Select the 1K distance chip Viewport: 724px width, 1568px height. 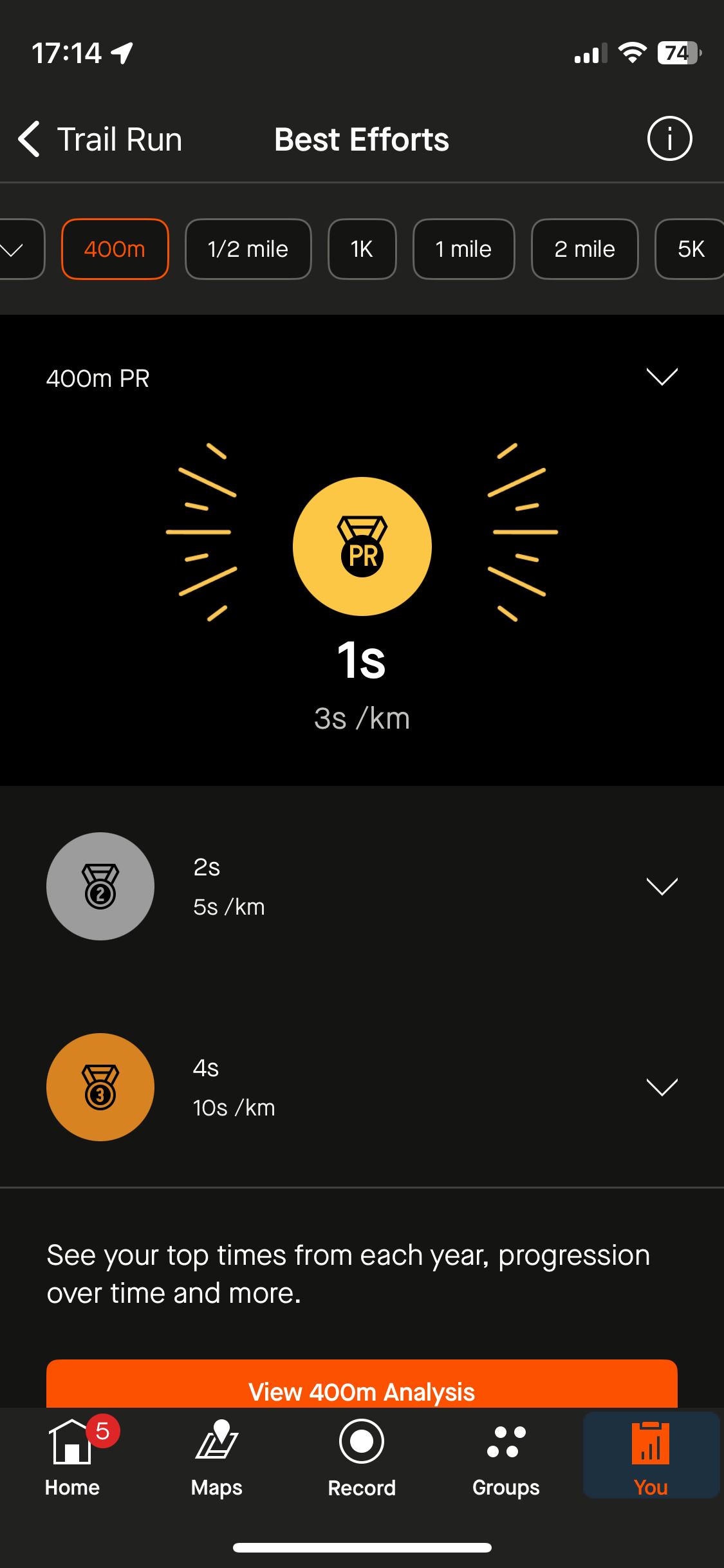362,249
